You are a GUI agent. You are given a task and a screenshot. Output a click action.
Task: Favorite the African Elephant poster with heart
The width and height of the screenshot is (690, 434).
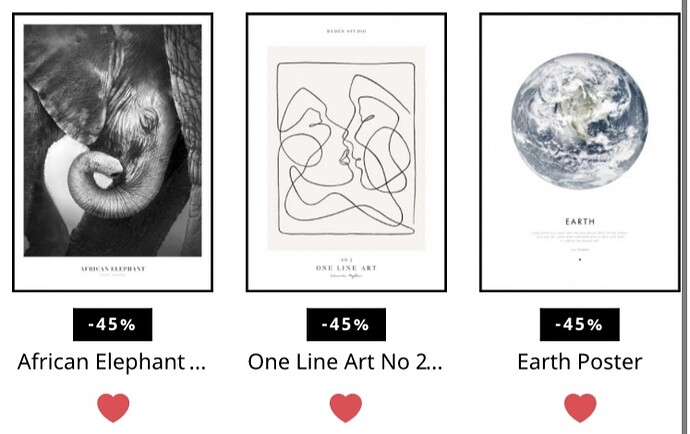pos(113,407)
